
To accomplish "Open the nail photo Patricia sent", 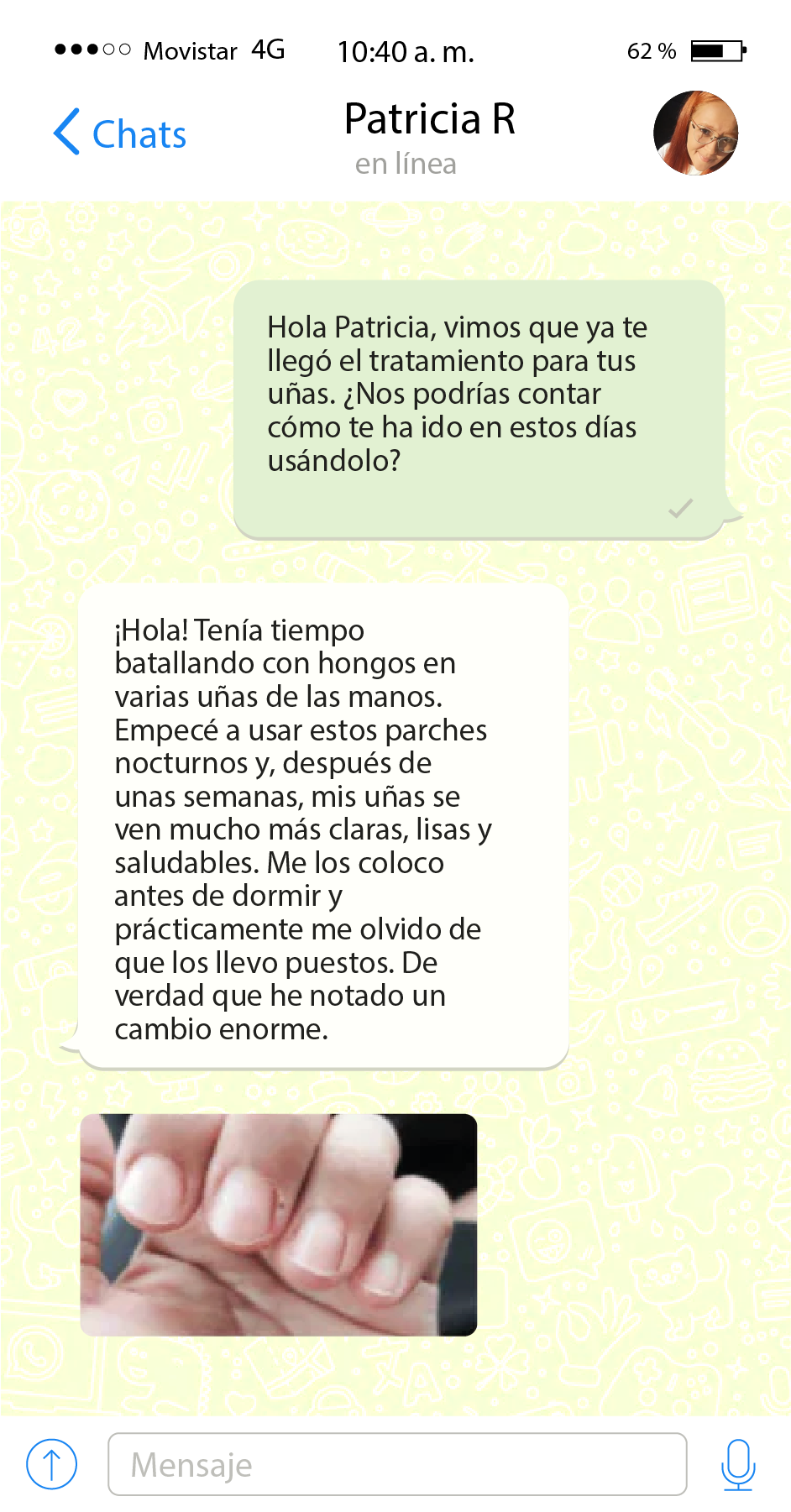I will point(278,1223).
